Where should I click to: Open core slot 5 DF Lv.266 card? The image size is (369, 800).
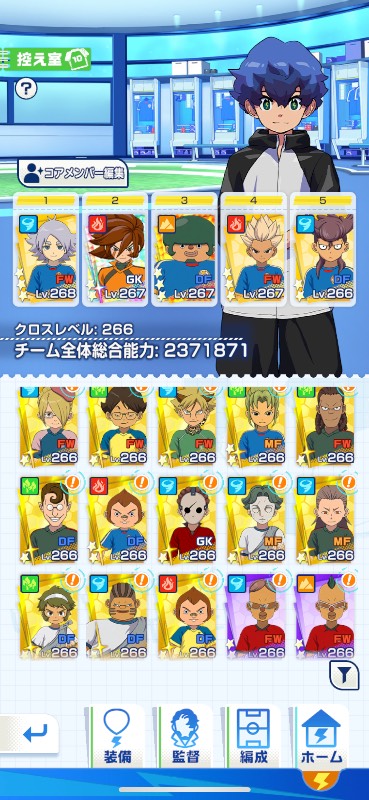tap(323, 249)
